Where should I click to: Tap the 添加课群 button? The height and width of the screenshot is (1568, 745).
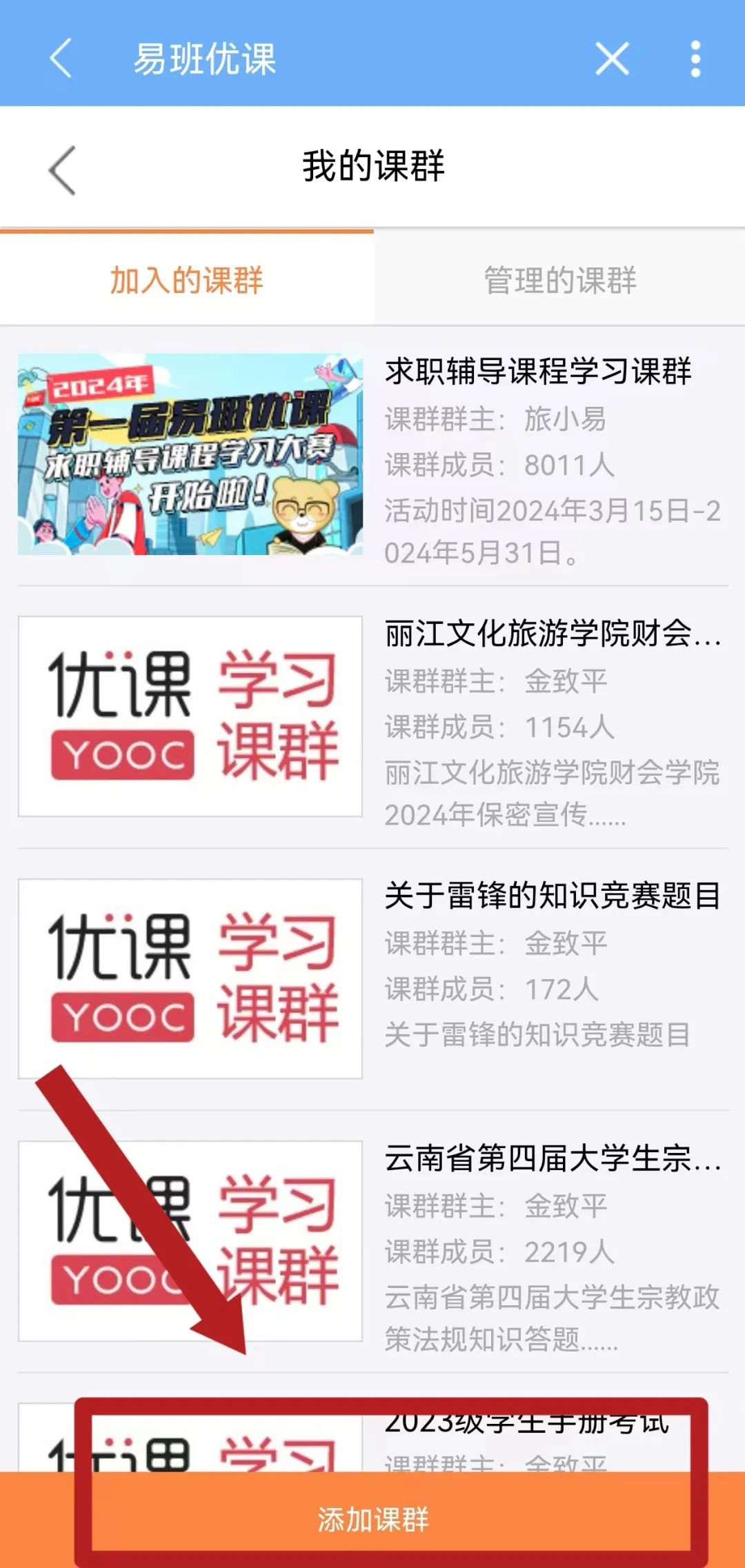click(x=372, y=1520)
